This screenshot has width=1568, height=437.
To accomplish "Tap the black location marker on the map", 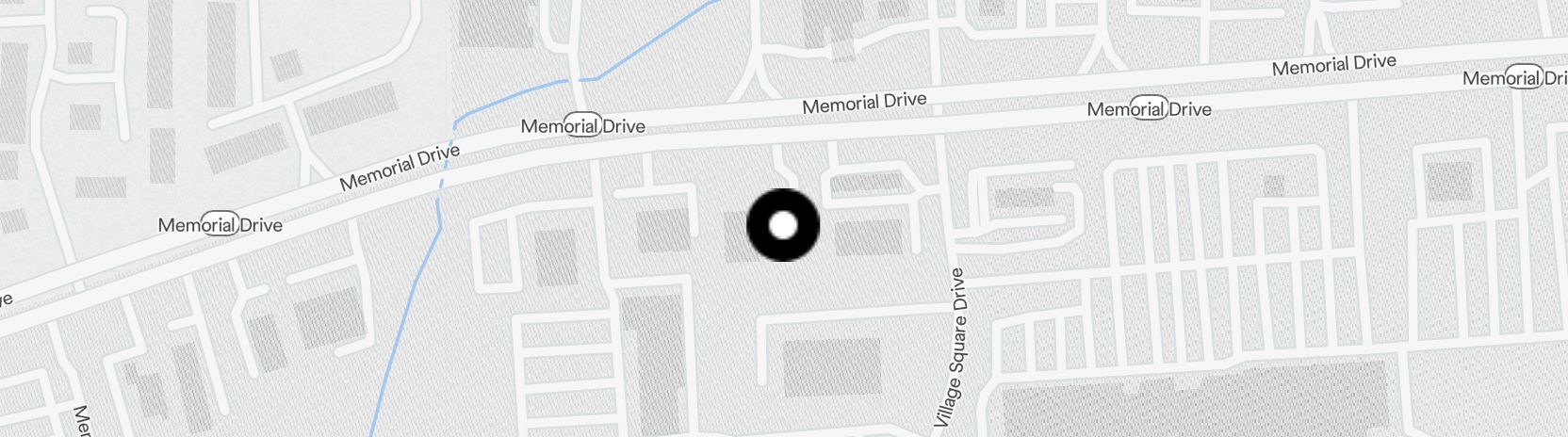I will click(782, 225).
